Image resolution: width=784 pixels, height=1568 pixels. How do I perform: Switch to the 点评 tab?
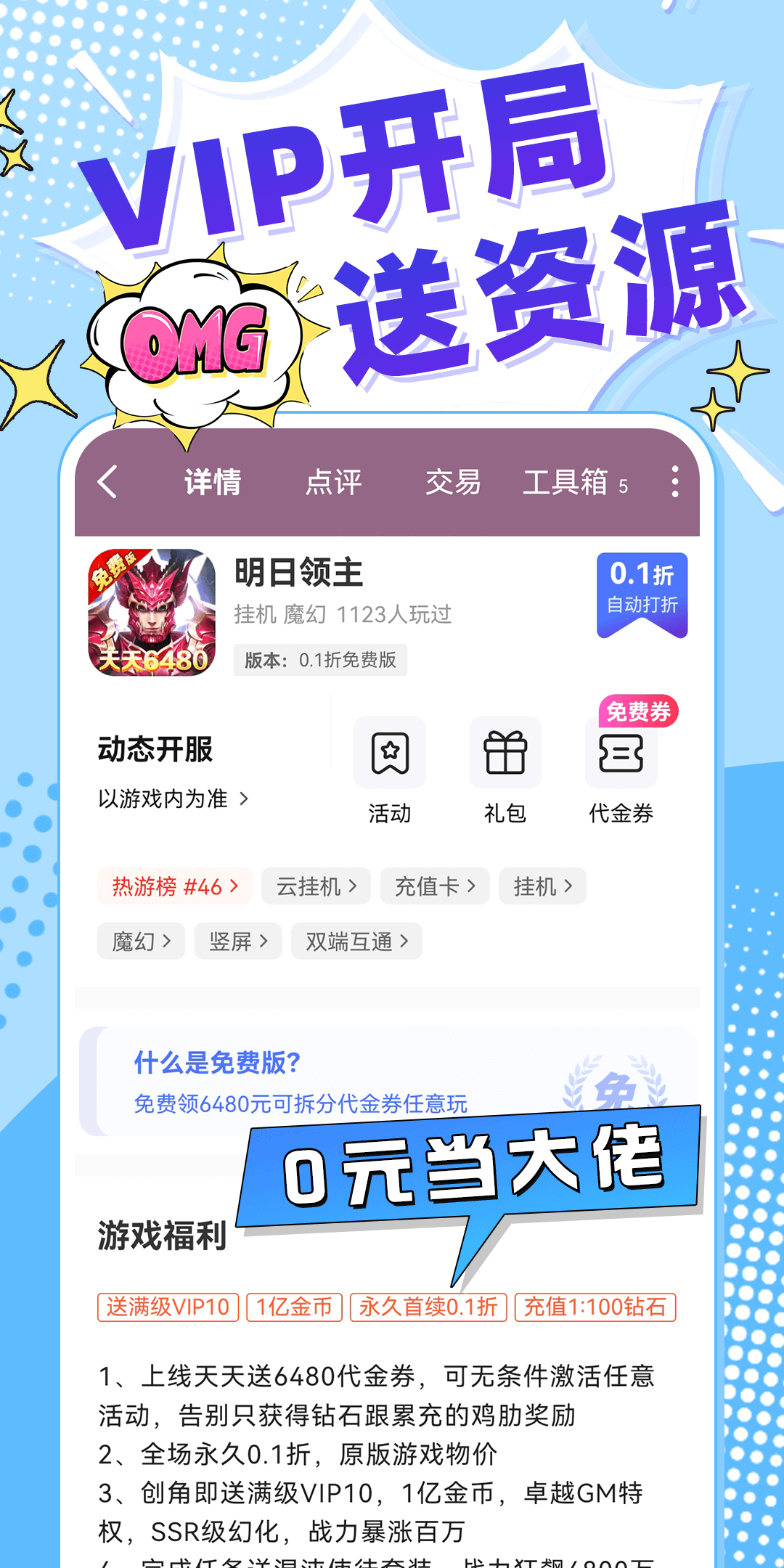332,481
